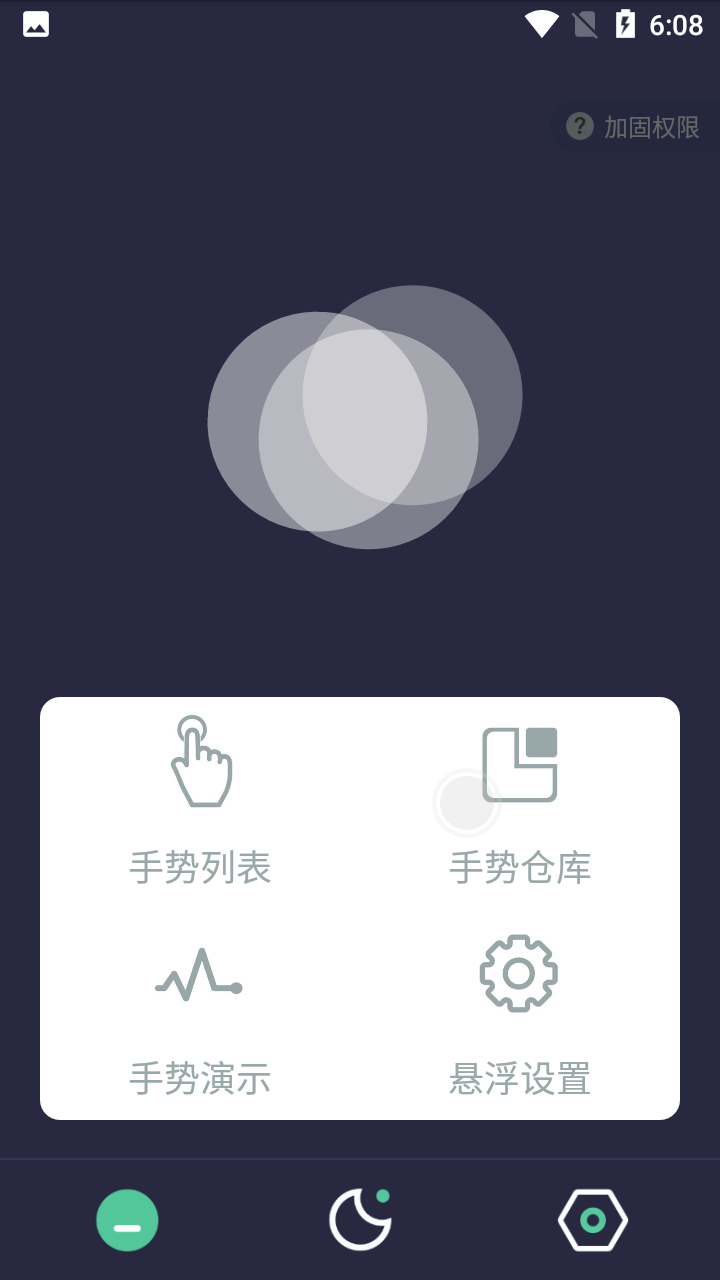Tap the Wi-Fi icon in the status bar

click(541, 24)
